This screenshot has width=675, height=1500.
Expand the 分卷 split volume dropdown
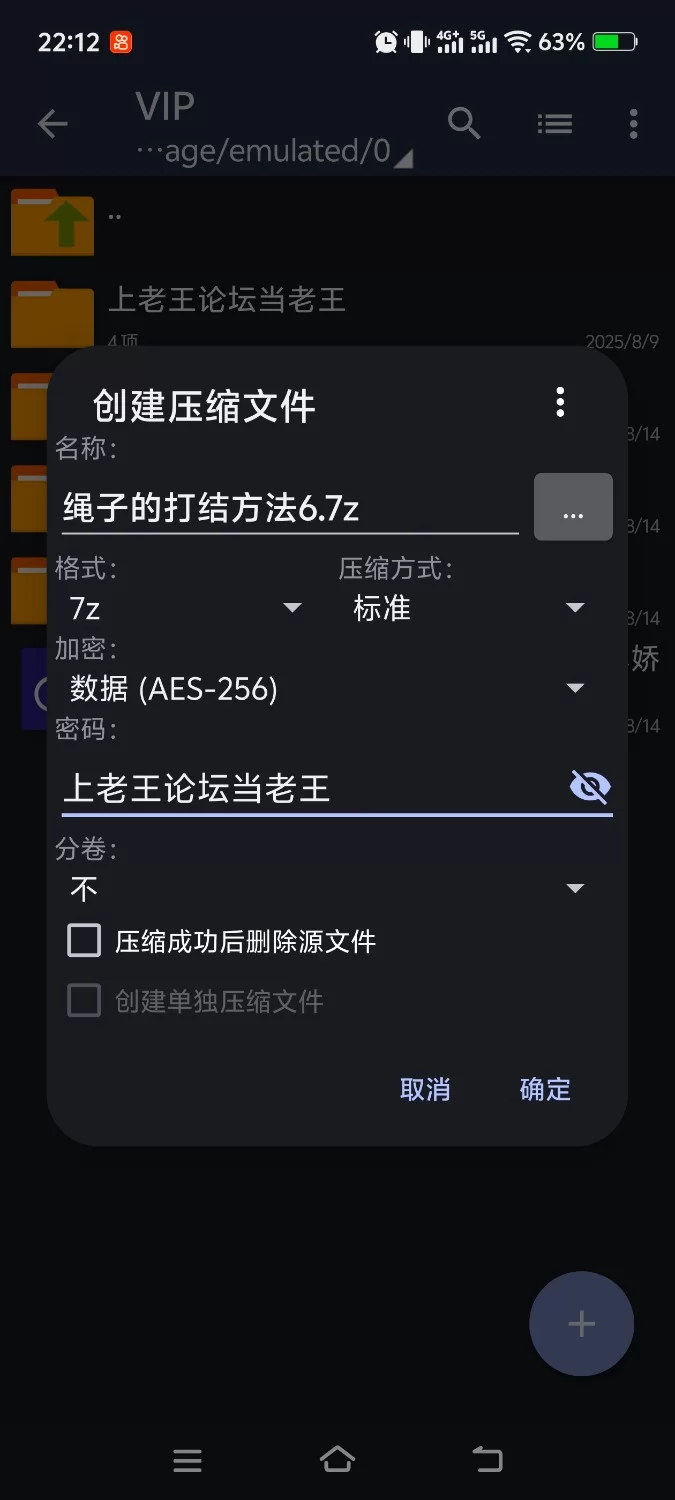coord(325,888)
